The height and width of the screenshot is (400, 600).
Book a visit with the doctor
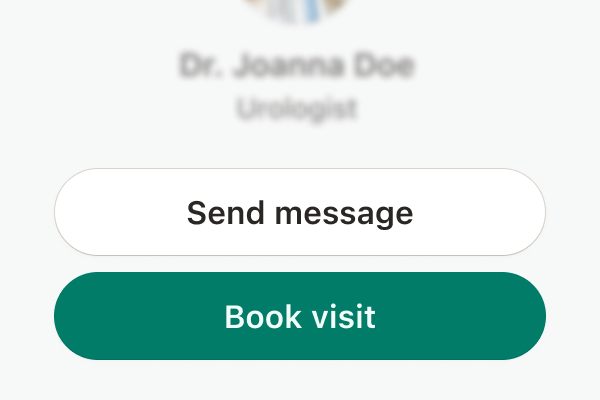pos(300,316)
